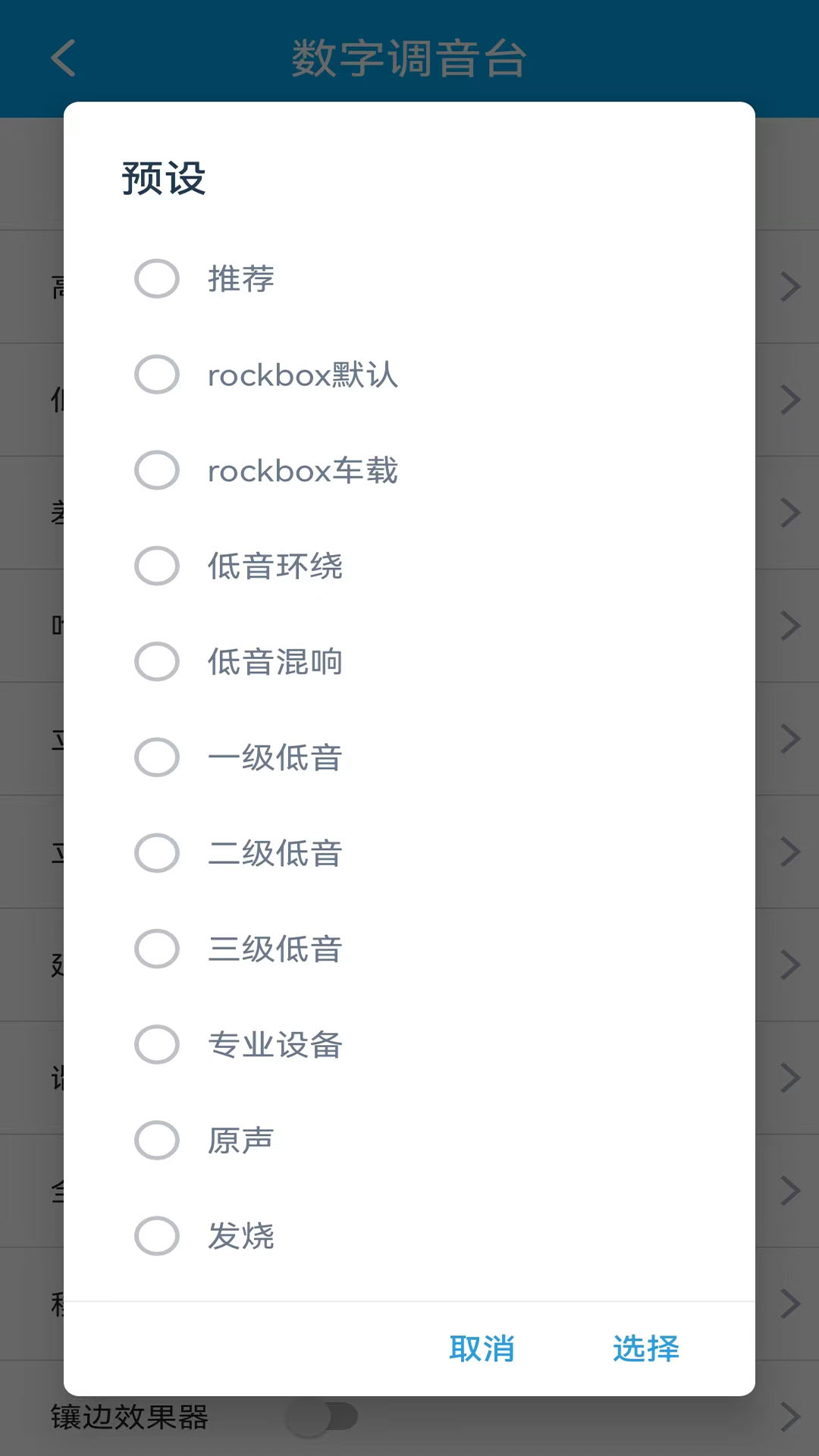Expand the middle settings row chevron

(x=791, y=852)
